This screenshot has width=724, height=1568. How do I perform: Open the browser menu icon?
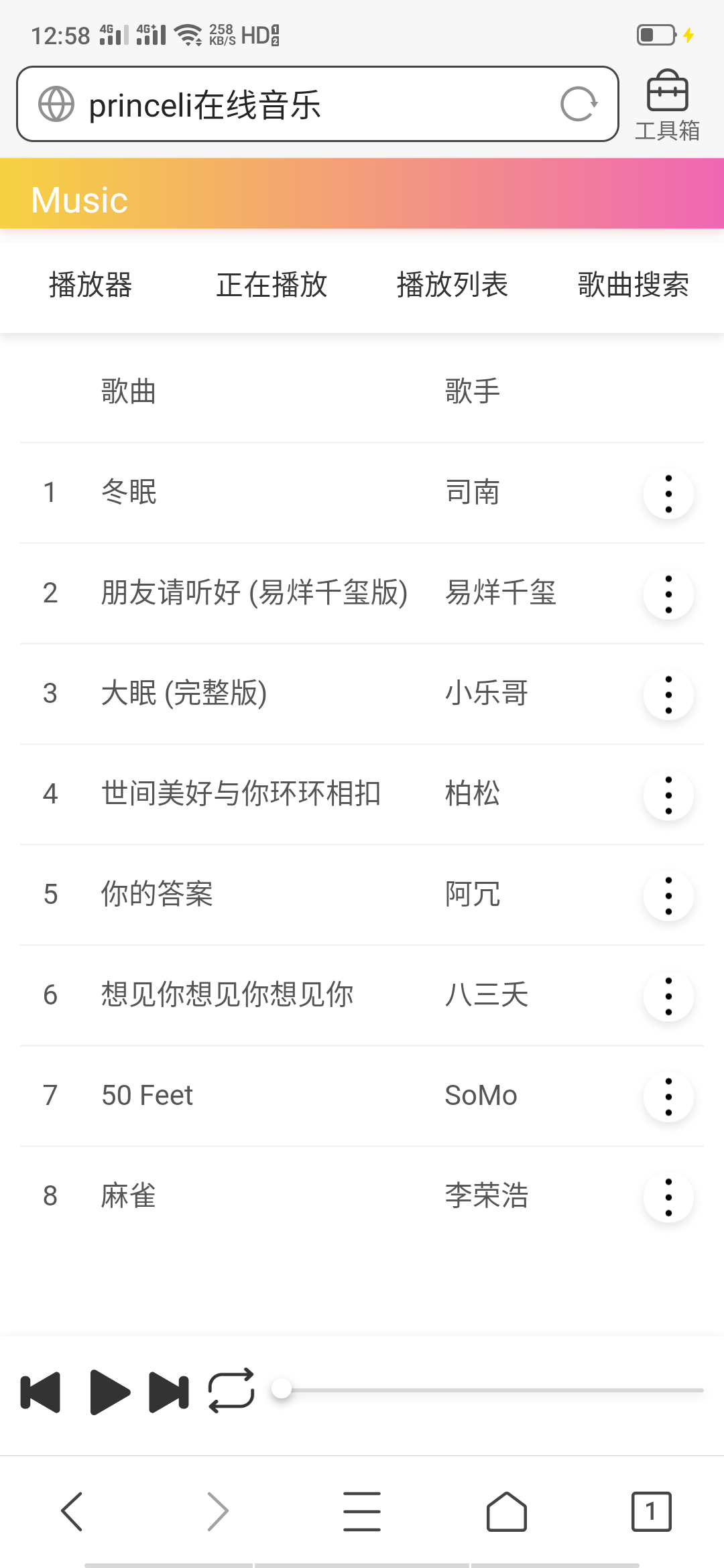362,1512
